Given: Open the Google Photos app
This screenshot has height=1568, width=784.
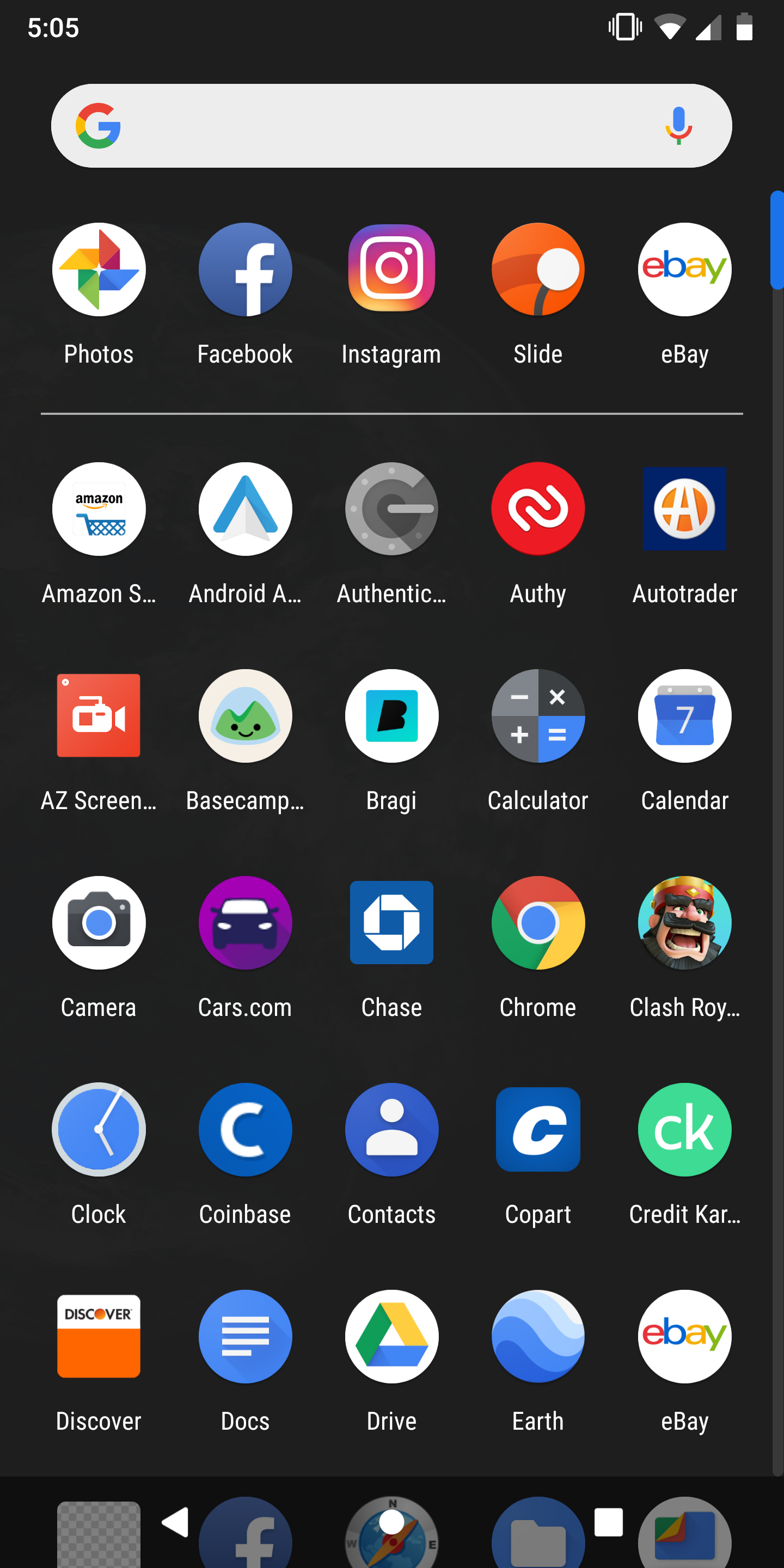Looking at the screenshot, I should click(98, 269).
